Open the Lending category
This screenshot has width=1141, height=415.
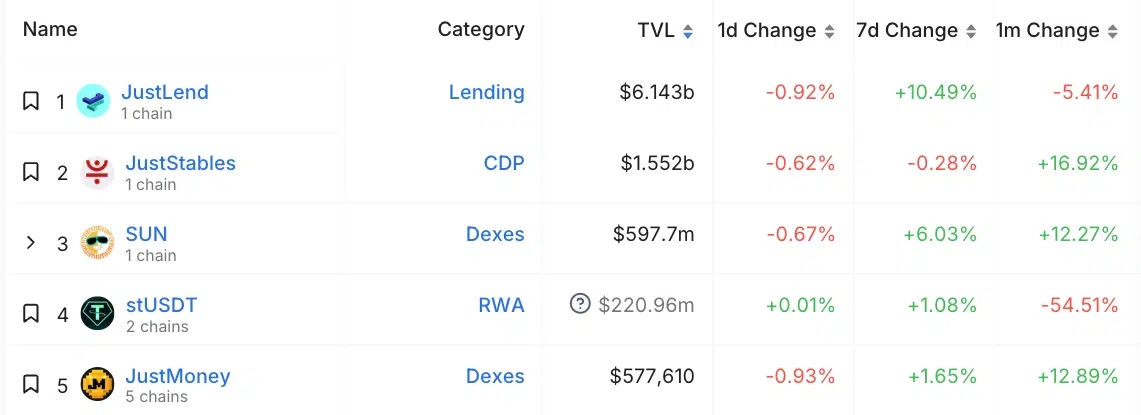point(486,92)
